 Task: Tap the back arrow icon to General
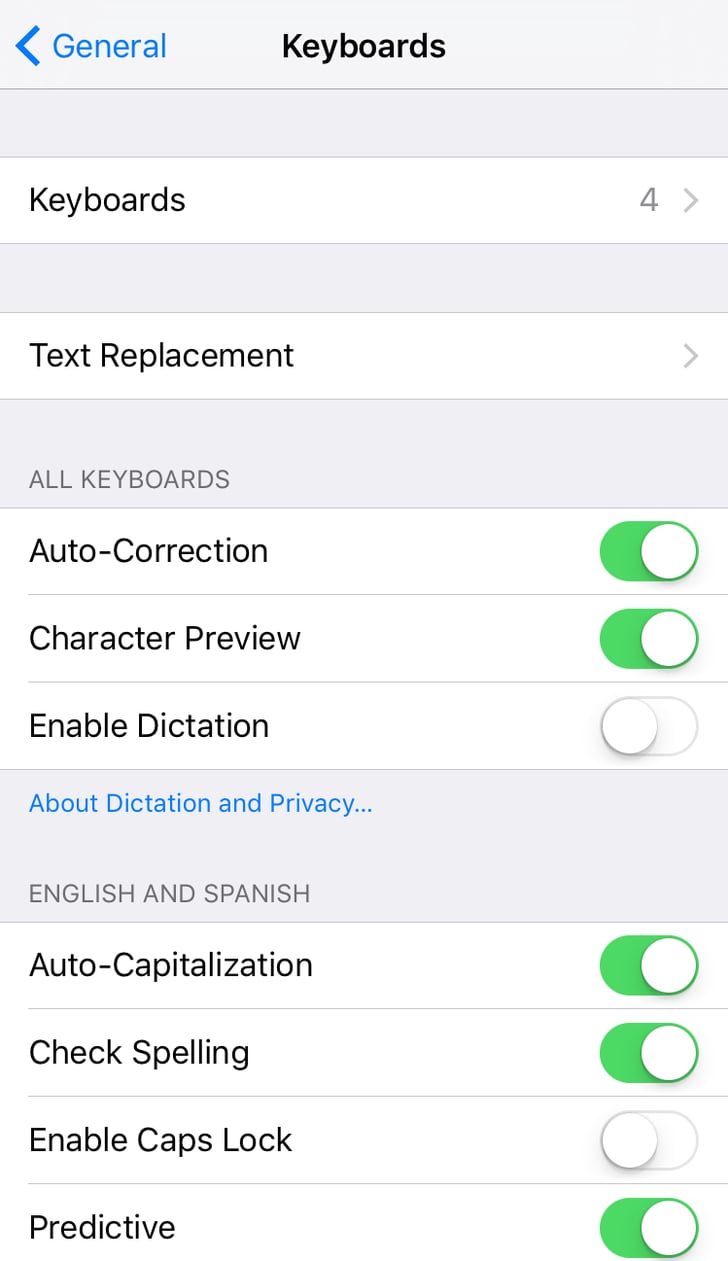point(26,46)
